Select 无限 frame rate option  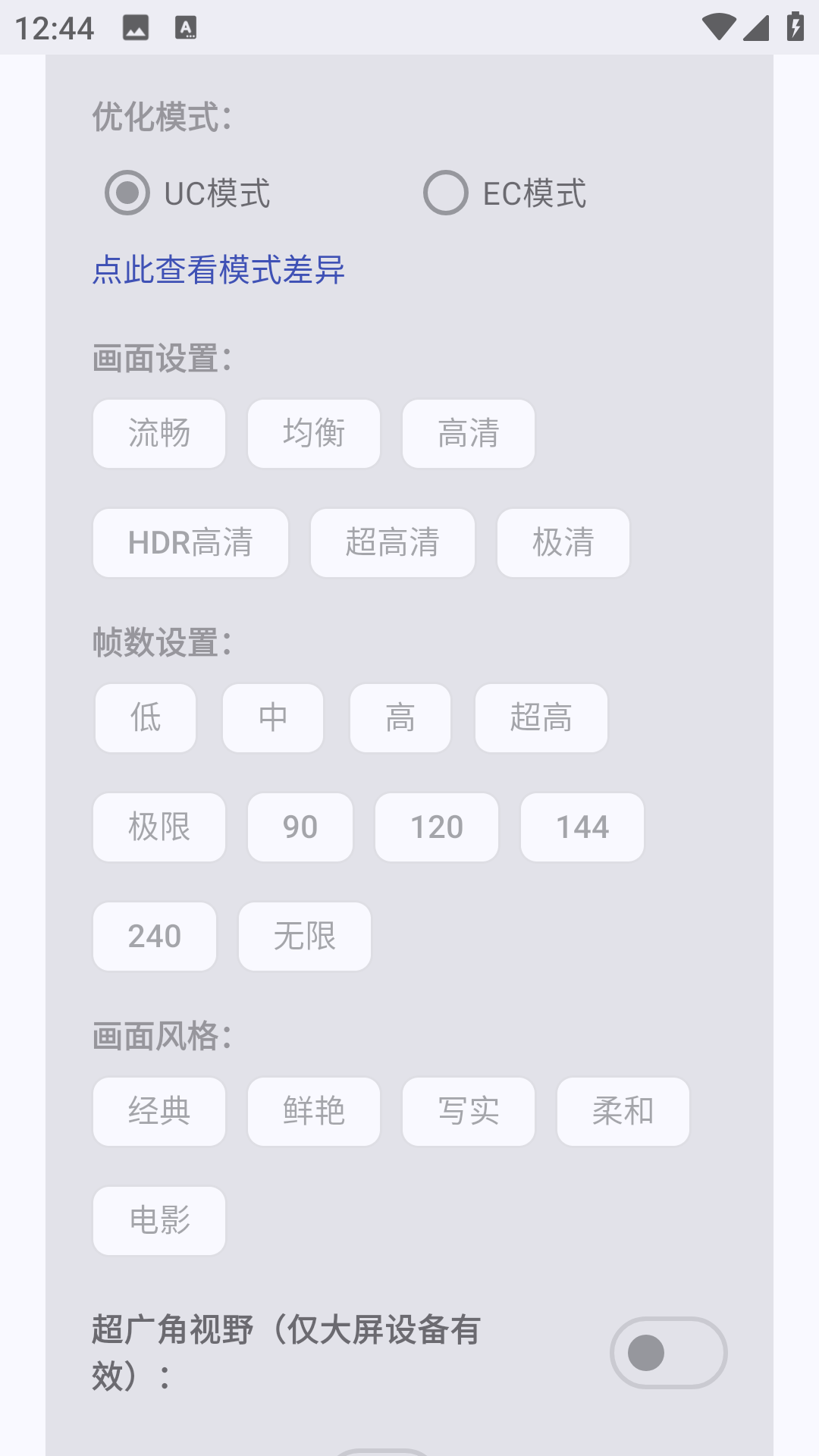click(304, 936)
